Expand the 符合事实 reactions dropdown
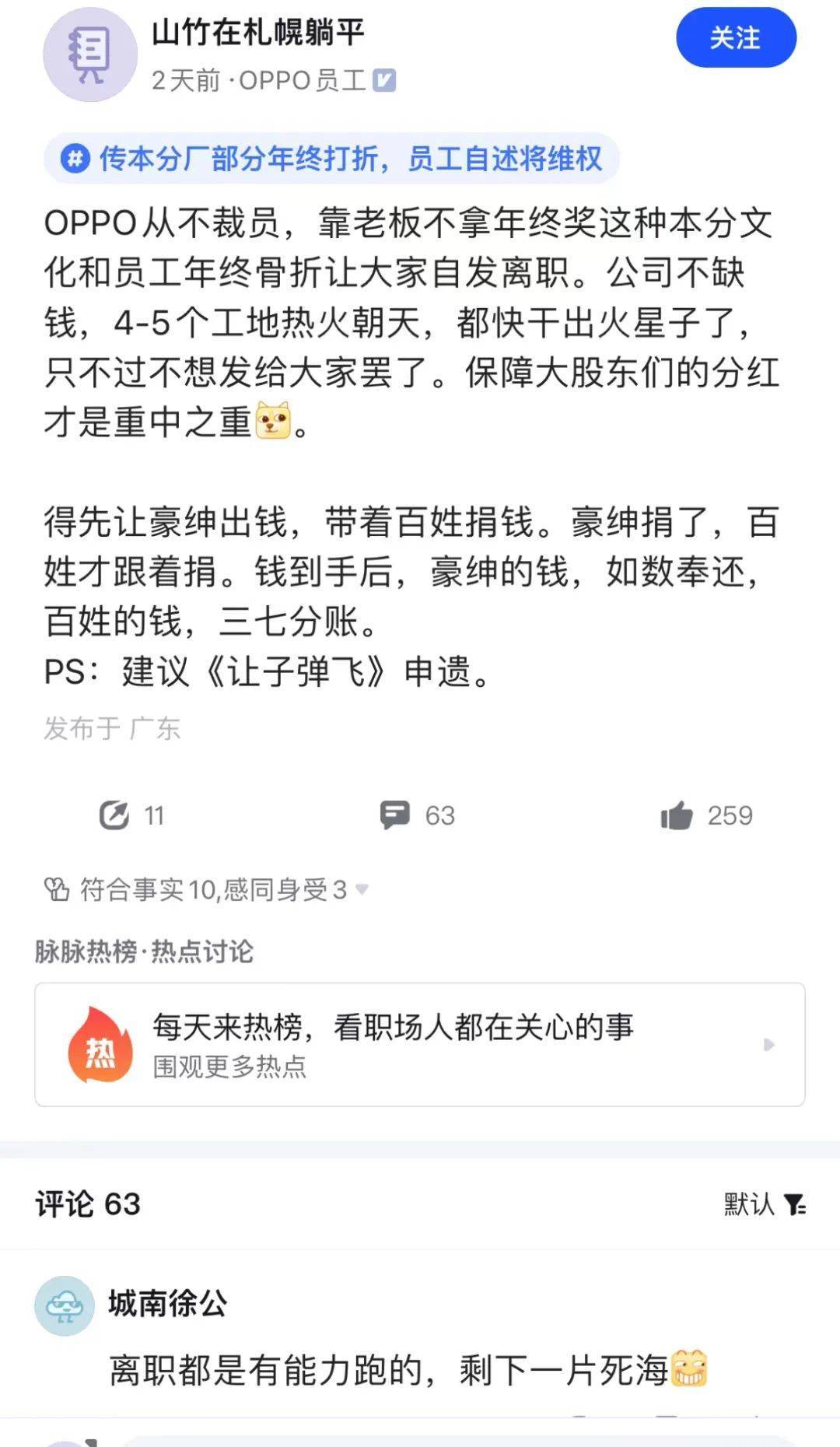The image size is (840, 1447). 362,889
